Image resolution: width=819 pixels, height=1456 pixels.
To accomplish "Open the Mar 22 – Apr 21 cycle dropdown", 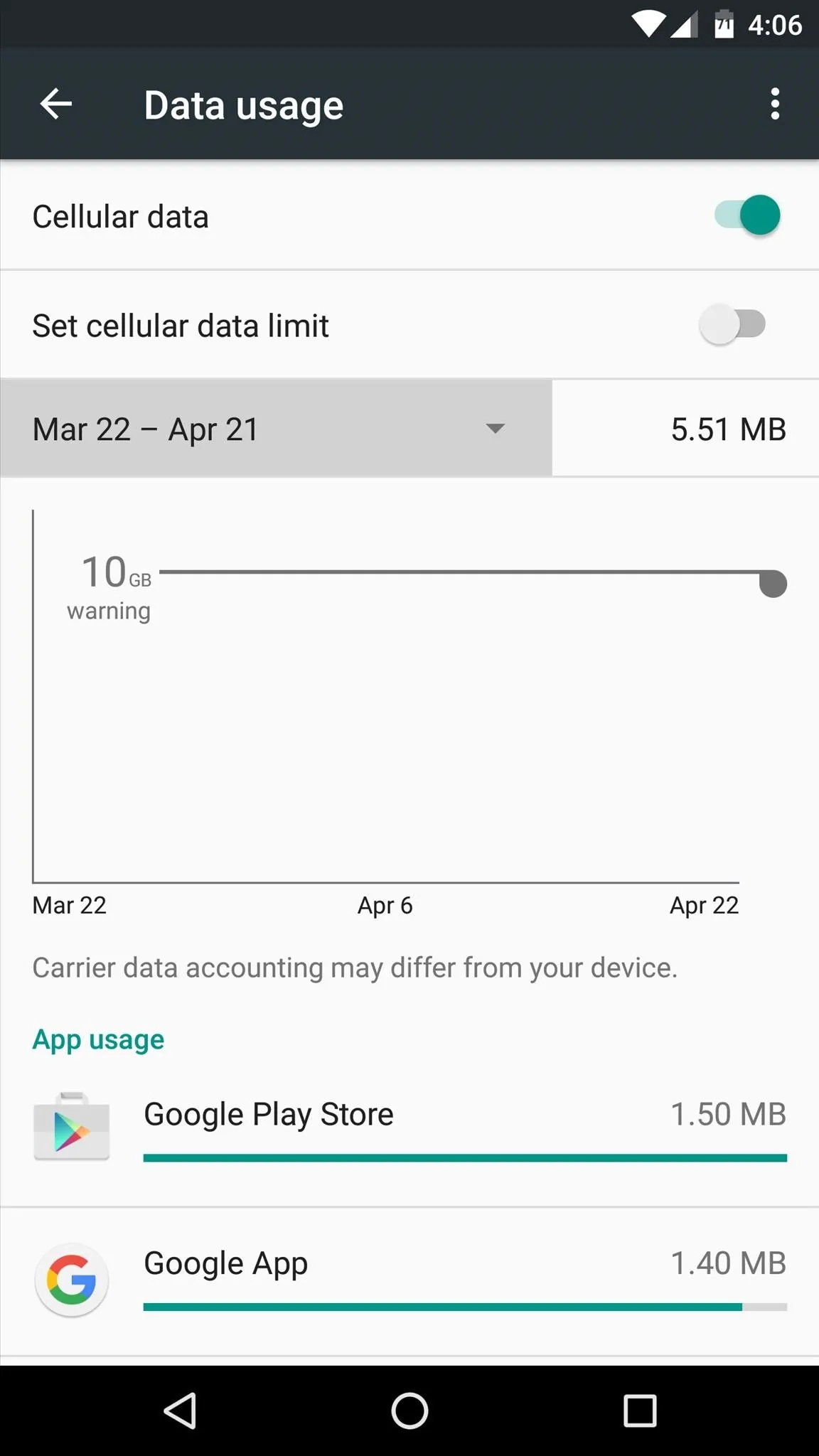I will [276, 428].
